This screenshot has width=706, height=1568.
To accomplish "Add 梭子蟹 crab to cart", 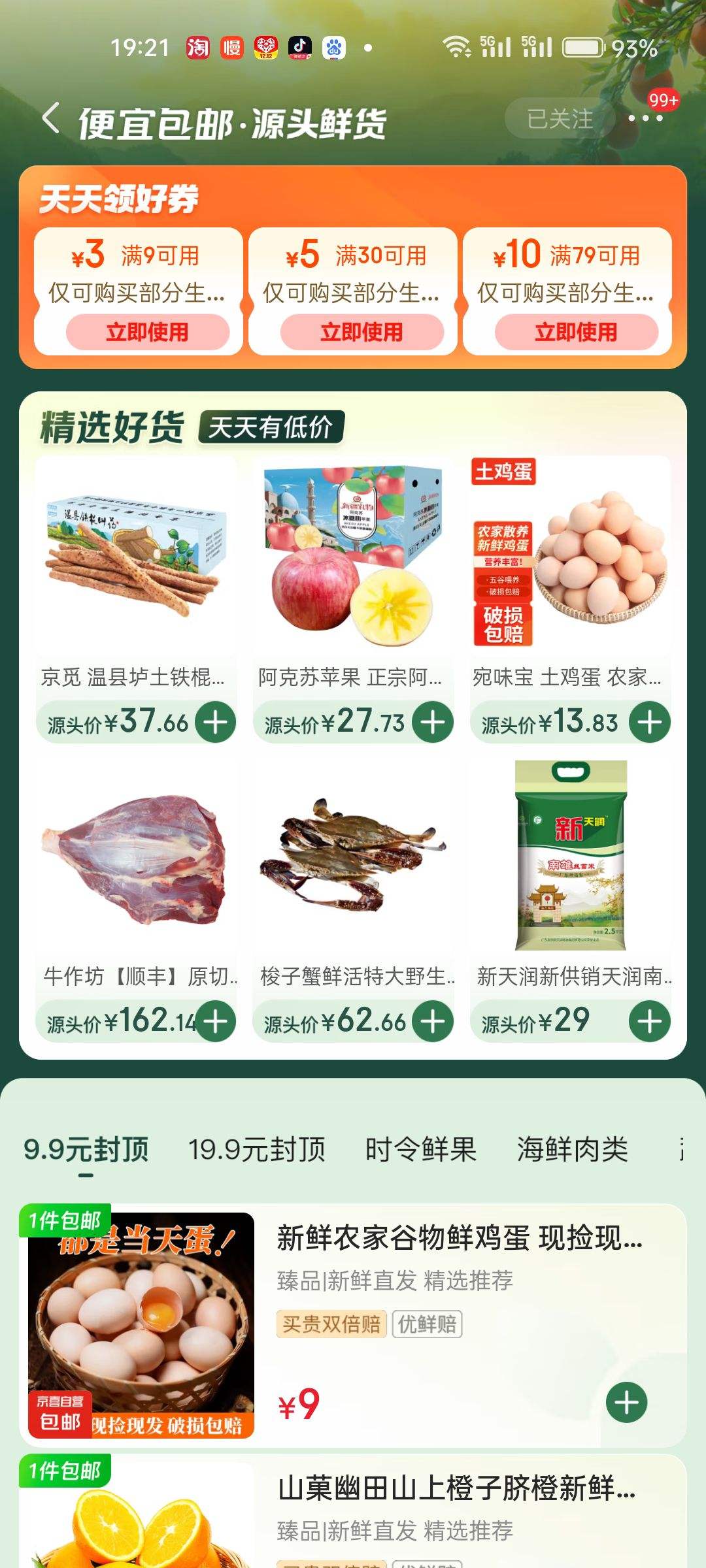I will 433,1021.
